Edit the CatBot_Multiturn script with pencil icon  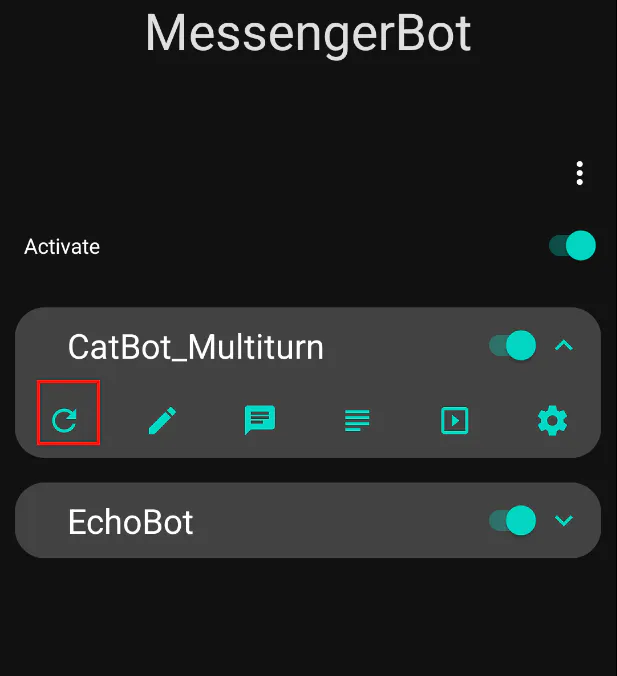point(162,420)
